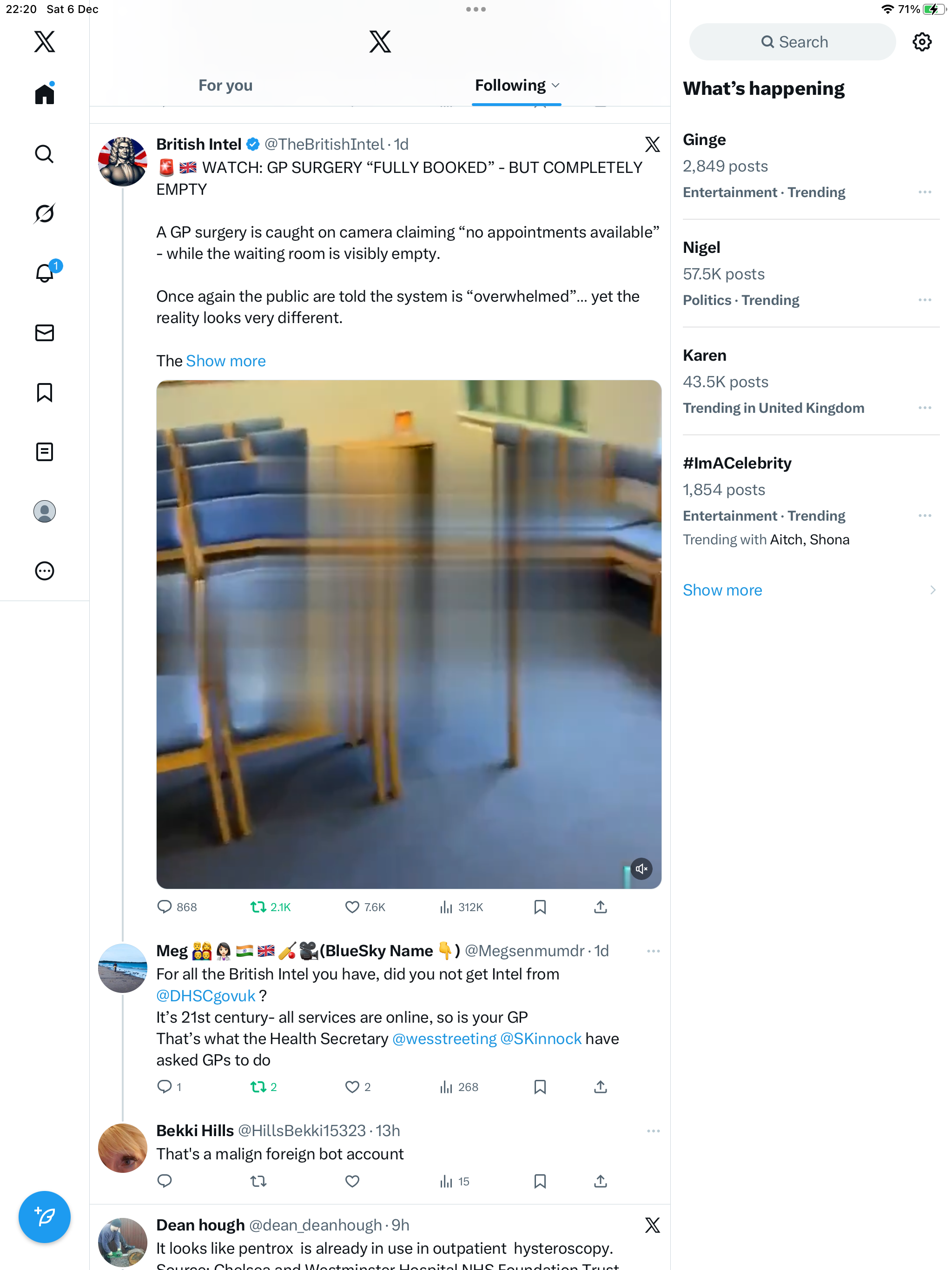Open the notifications bell
This screenshot has height=1270, width=952.
point(44,273)
